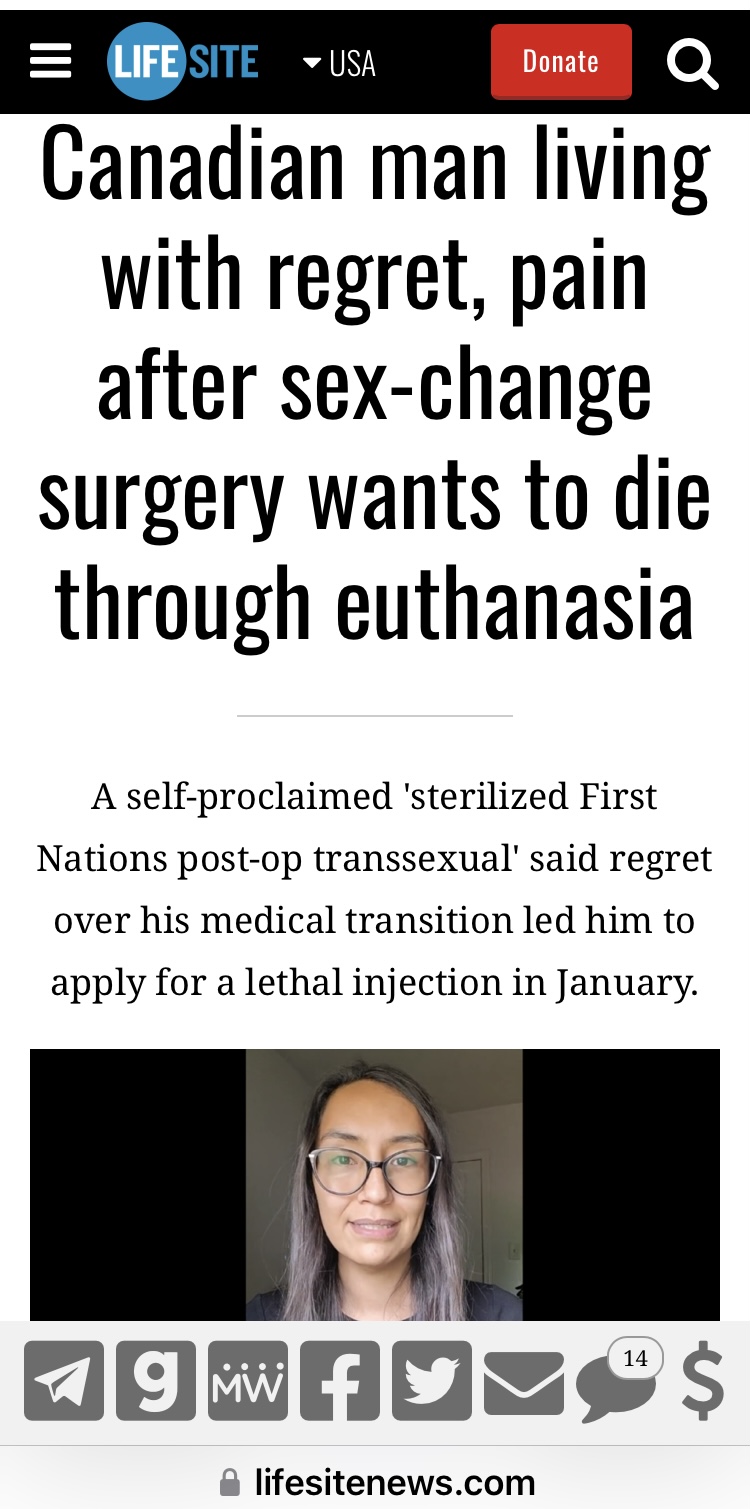750x1509 pixels.
Task: Share article on Twitter
Action: click(x=432, y=1381)
